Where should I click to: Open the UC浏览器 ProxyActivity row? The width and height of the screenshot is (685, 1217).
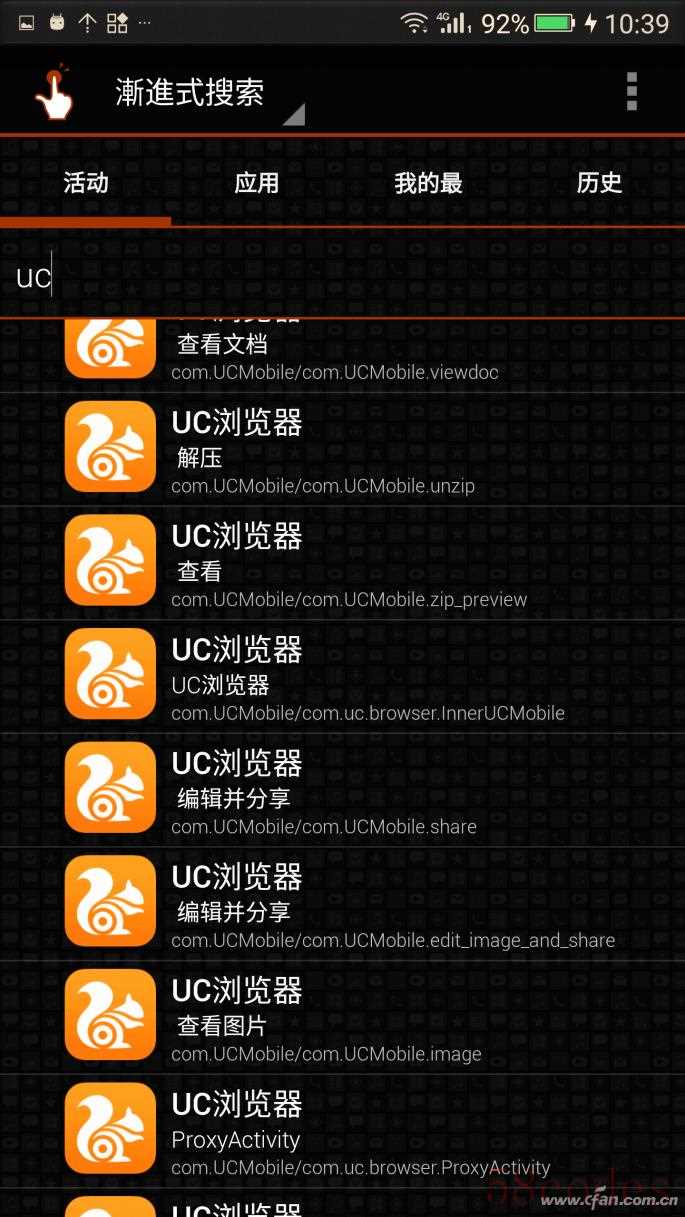point(342,1131)
